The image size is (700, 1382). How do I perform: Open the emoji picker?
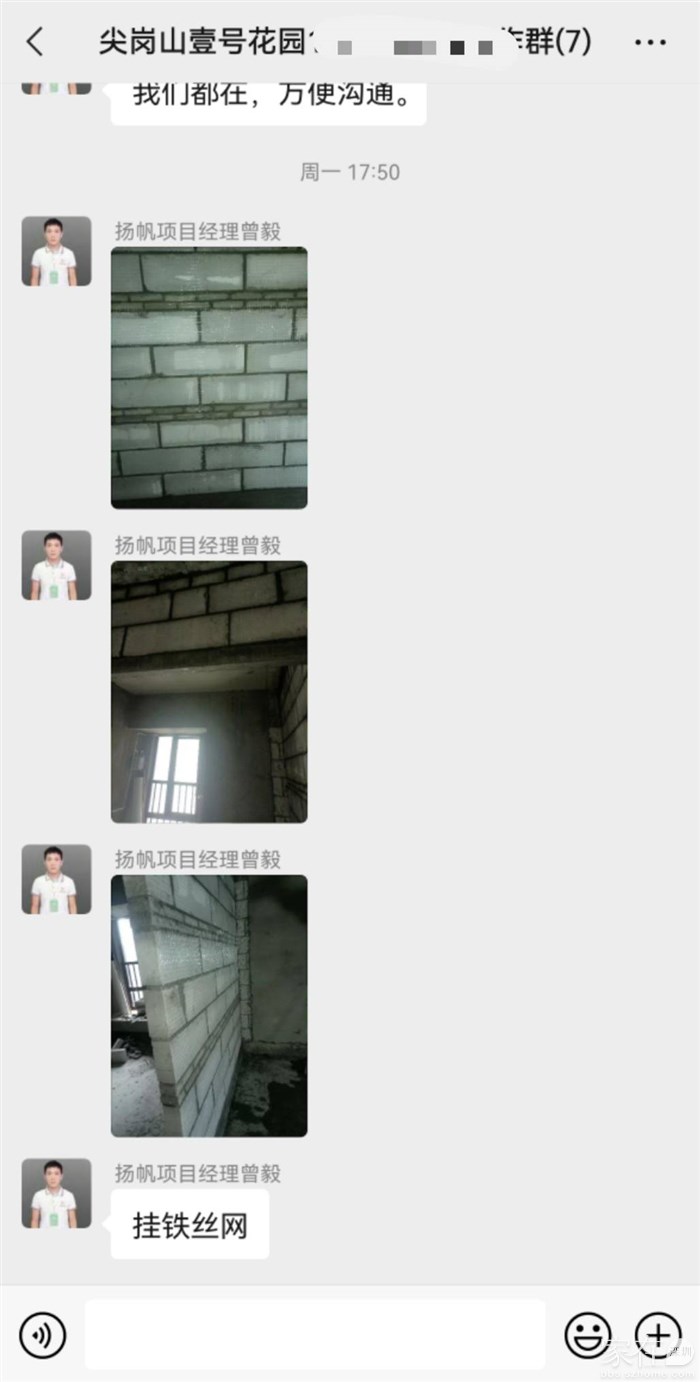tap(588, 1334)
